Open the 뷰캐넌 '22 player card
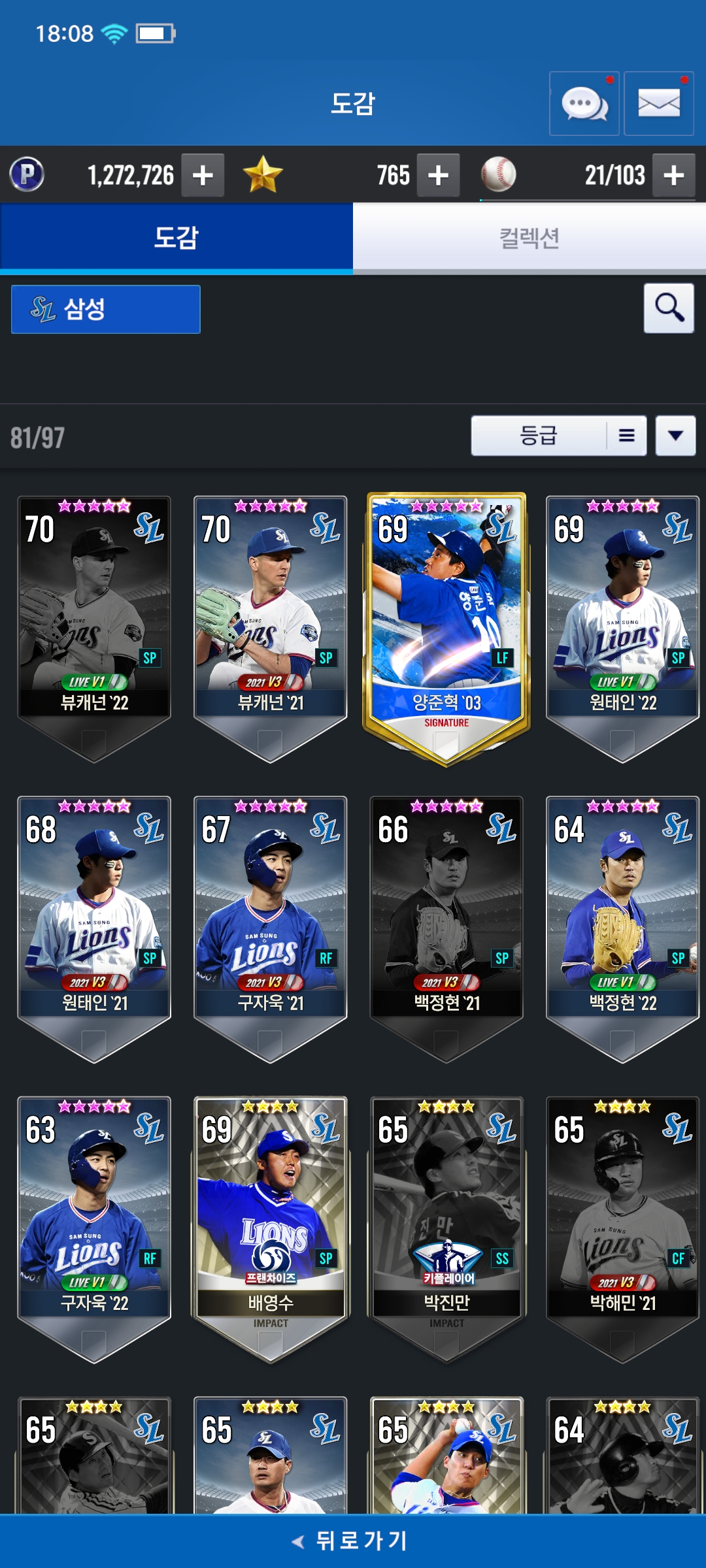Screen dimensions: 706x1568 [94, 621]
